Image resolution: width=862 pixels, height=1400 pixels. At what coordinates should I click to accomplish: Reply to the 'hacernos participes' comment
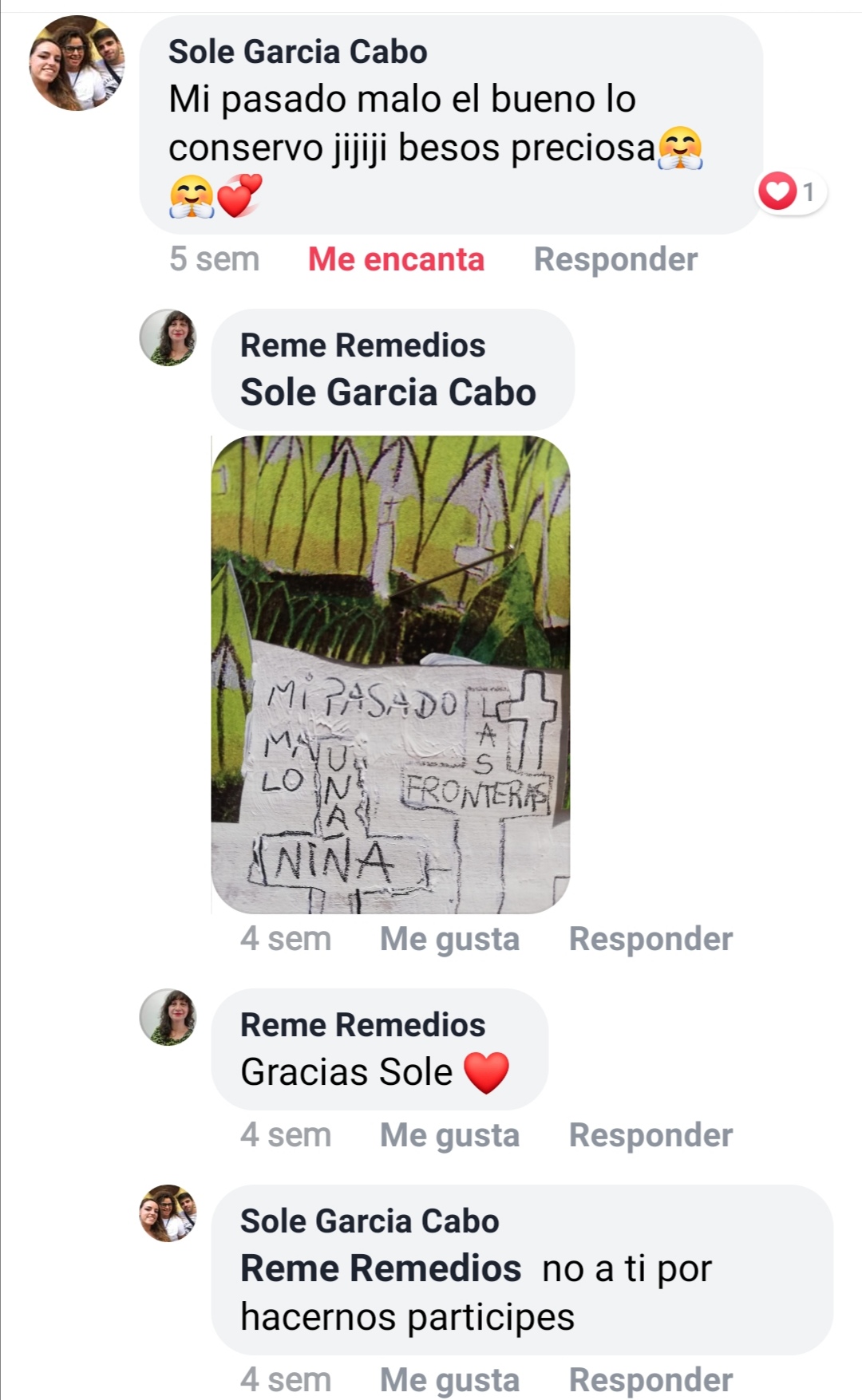click(x=650, y=1379)
